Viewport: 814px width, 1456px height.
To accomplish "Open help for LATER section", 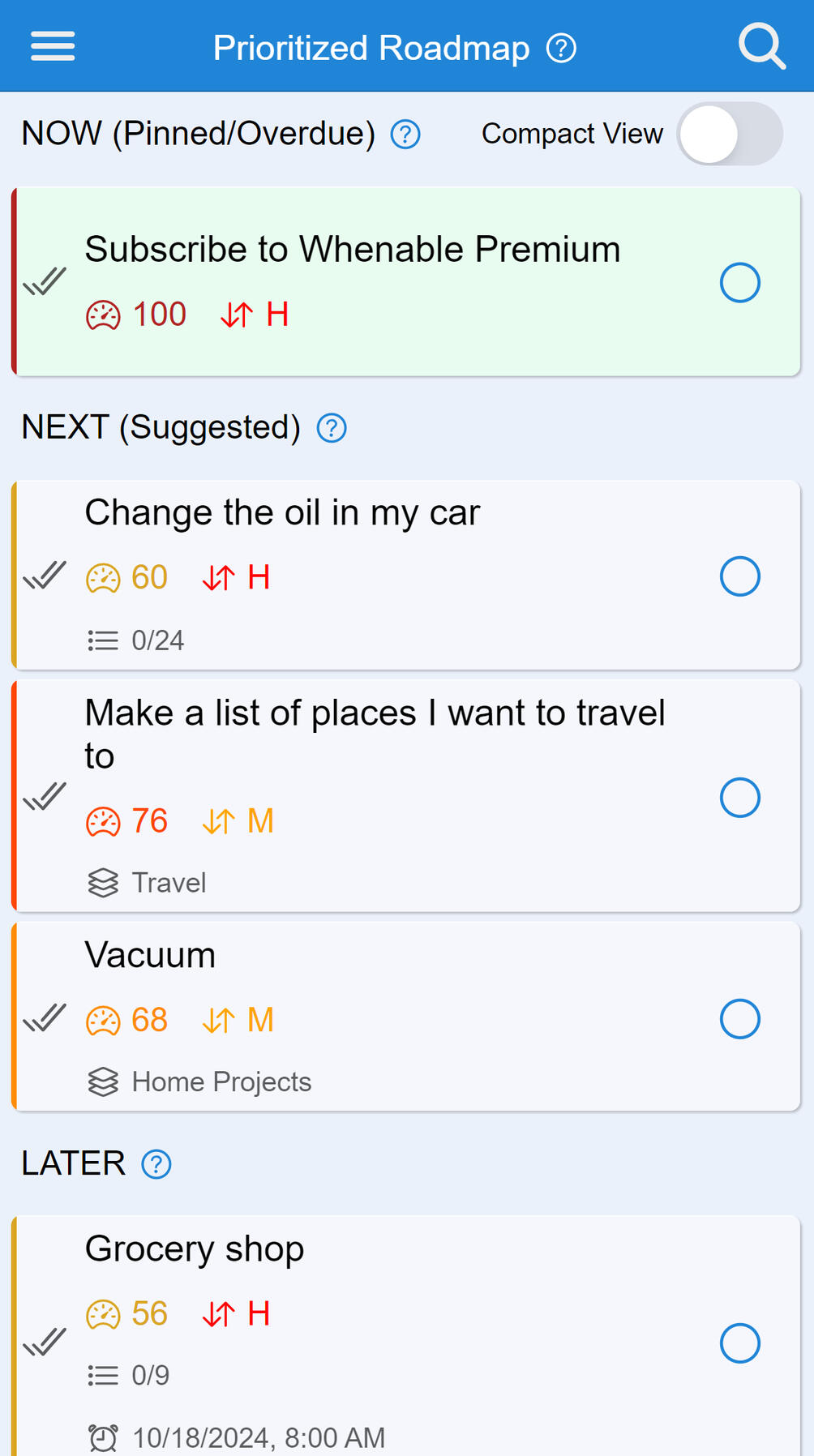I will (x=154, y=1164).
